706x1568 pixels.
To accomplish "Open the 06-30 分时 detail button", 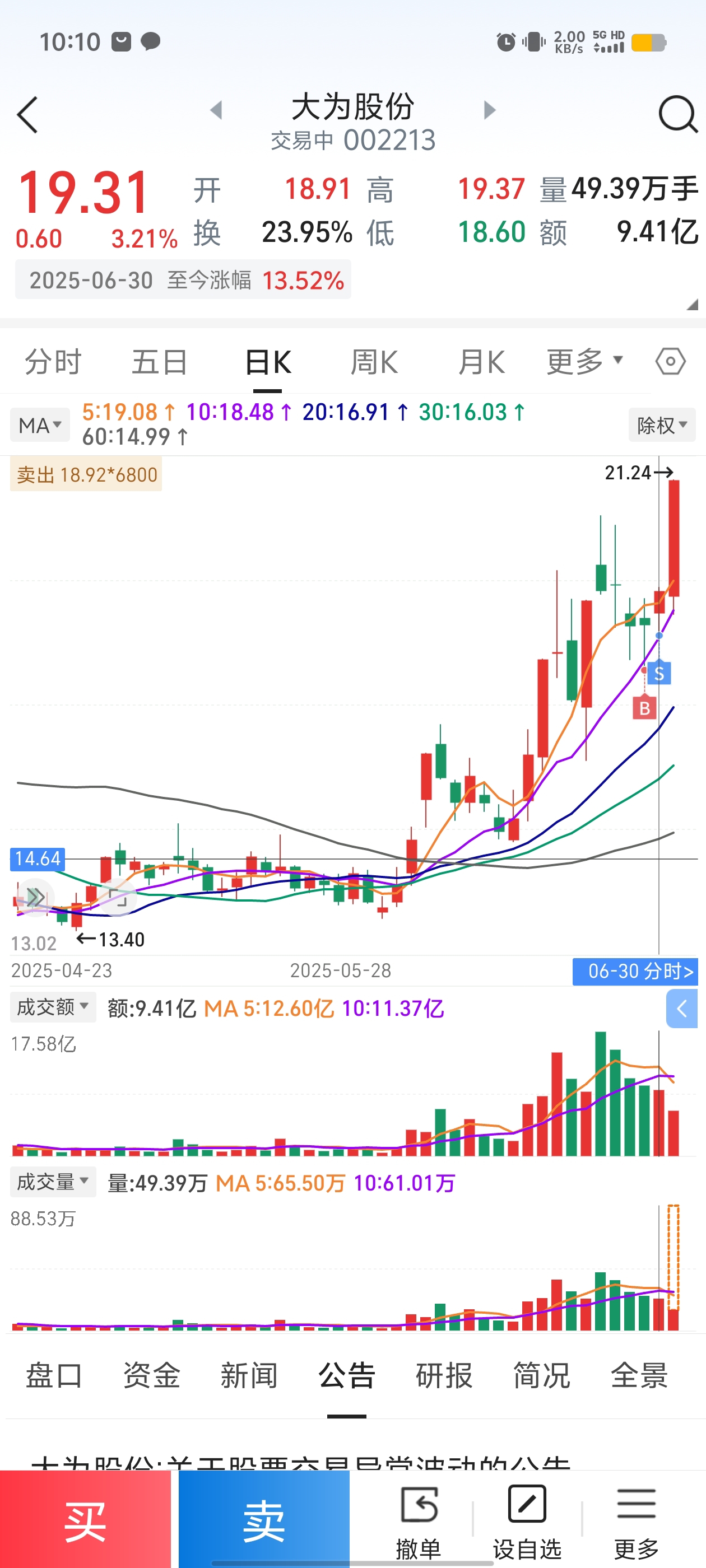I will point(635,971).
